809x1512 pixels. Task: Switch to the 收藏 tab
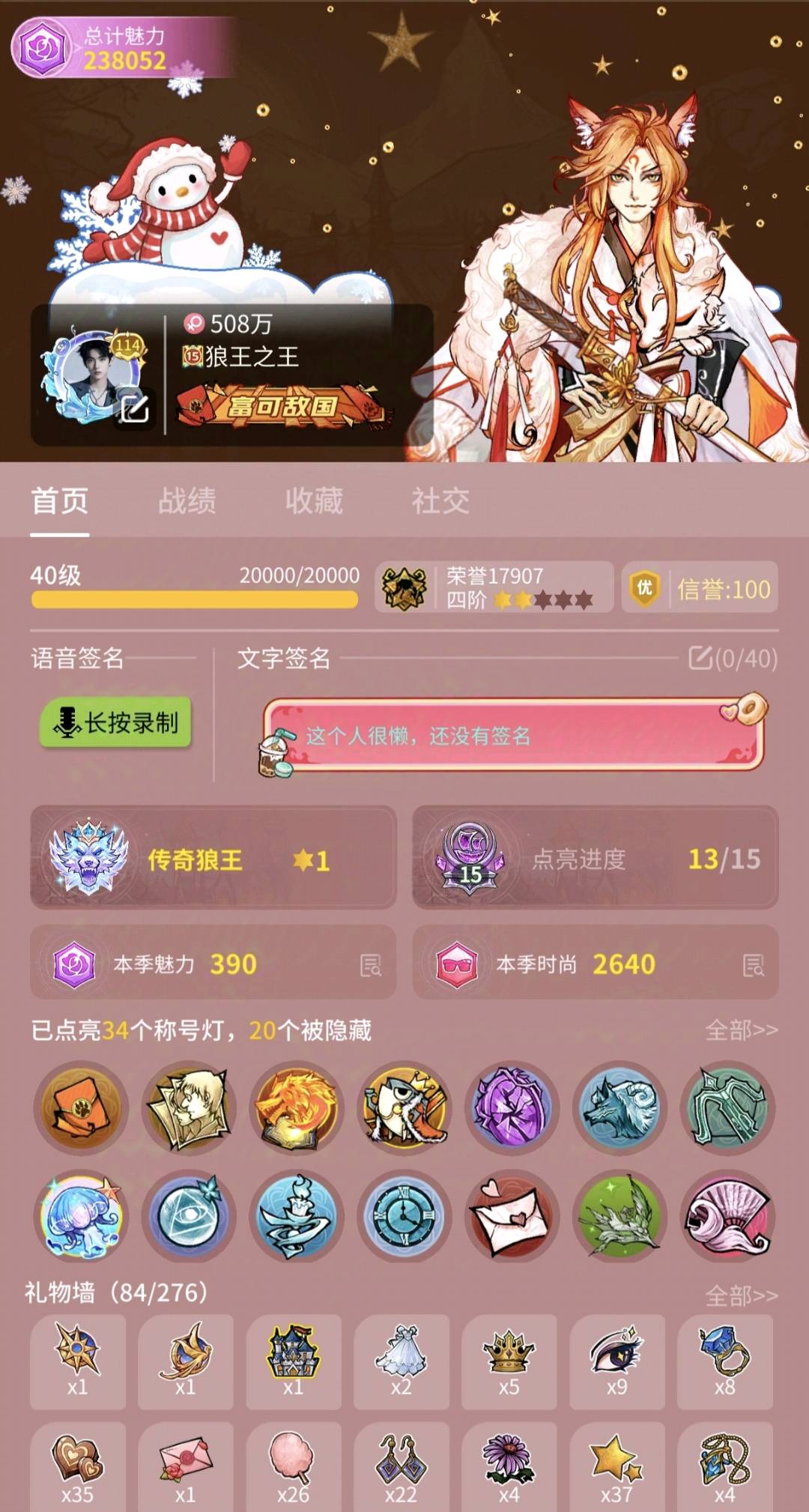pyautogui.click(x=314, y=501)
